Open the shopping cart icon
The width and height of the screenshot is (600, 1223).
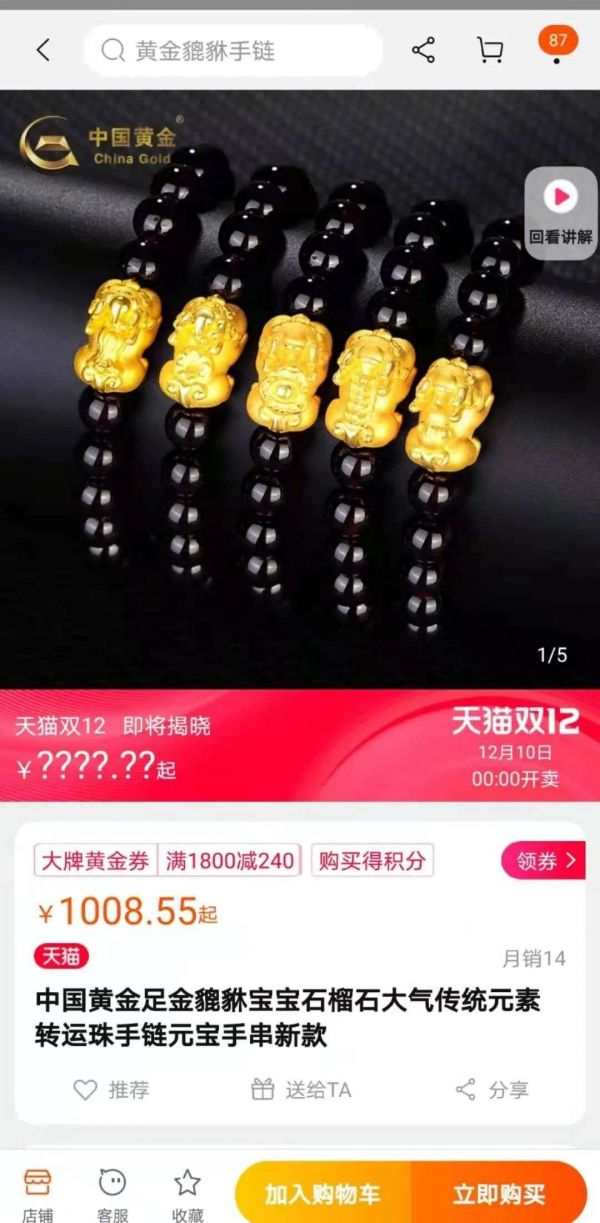pos(489,51)
